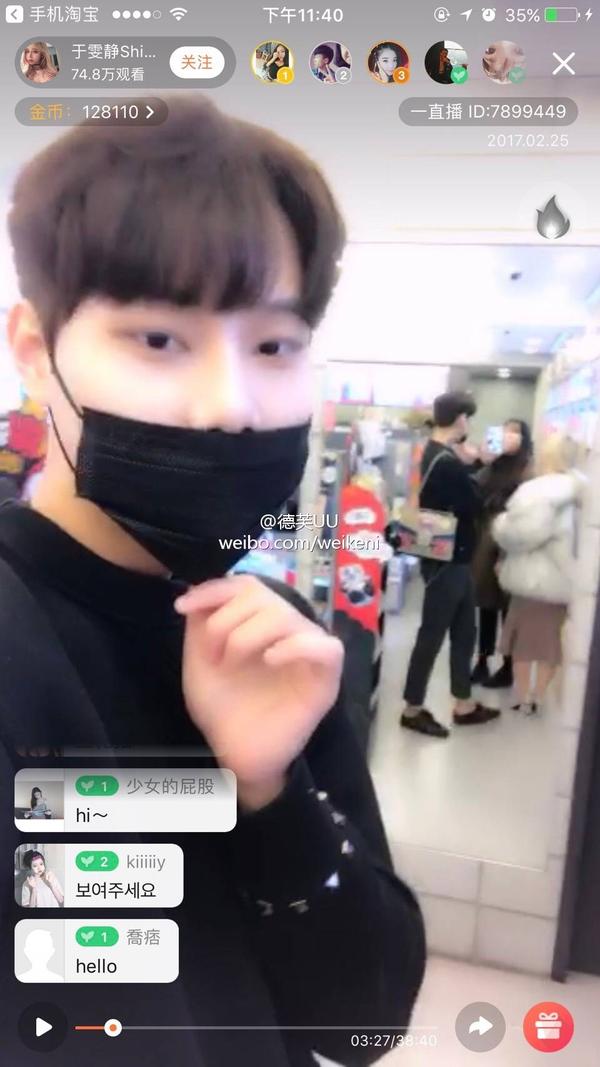Play the replay video

pos(43,1026)
